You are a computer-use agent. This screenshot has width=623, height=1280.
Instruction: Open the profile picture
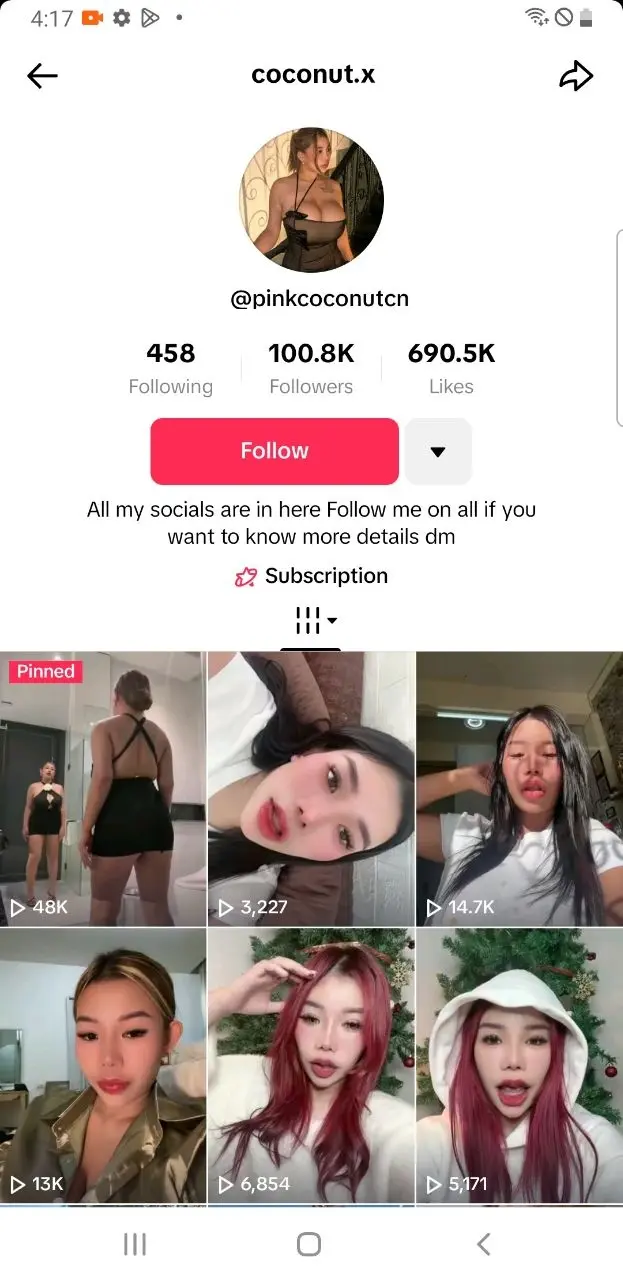311,200
